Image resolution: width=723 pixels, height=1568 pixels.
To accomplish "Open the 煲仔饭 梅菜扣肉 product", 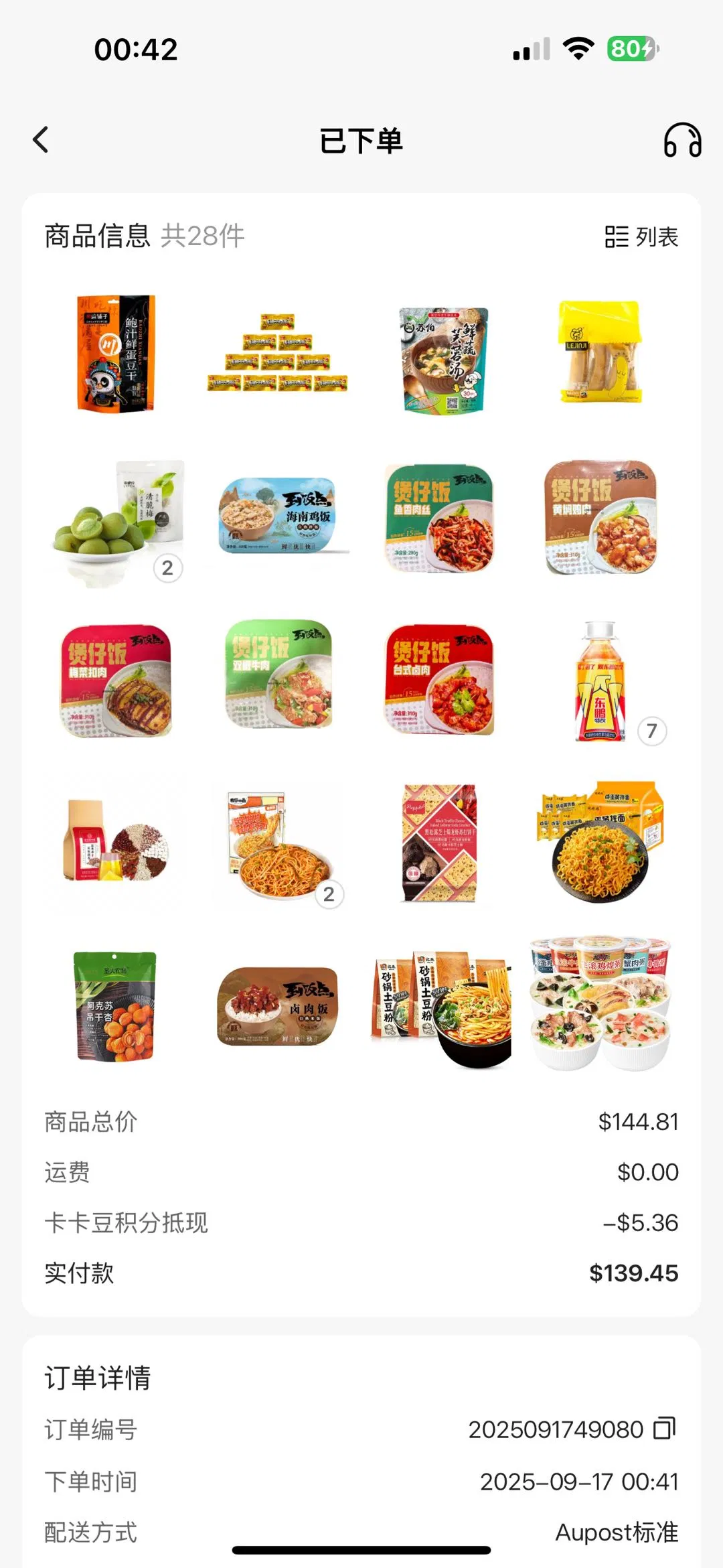I will pyautogui.click(x=116, y=680).
